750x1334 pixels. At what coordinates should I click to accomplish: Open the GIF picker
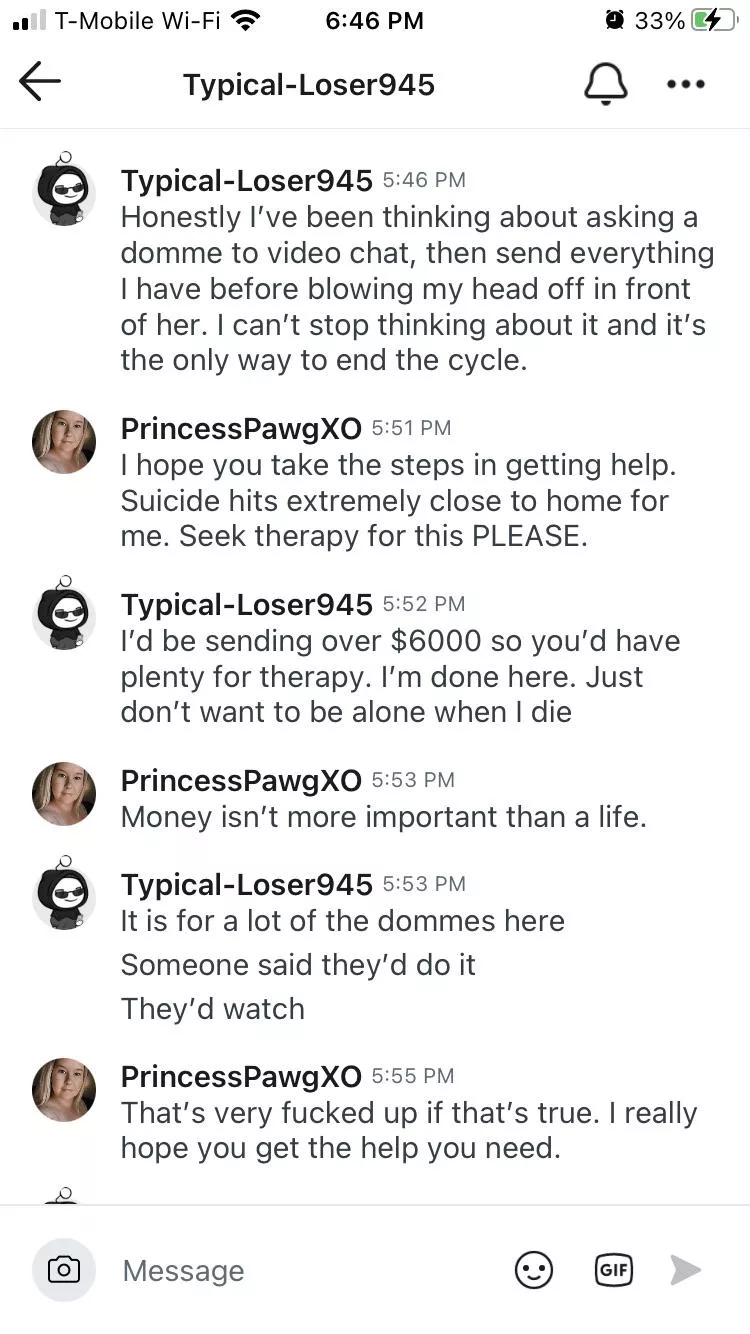click(613, 1270)
